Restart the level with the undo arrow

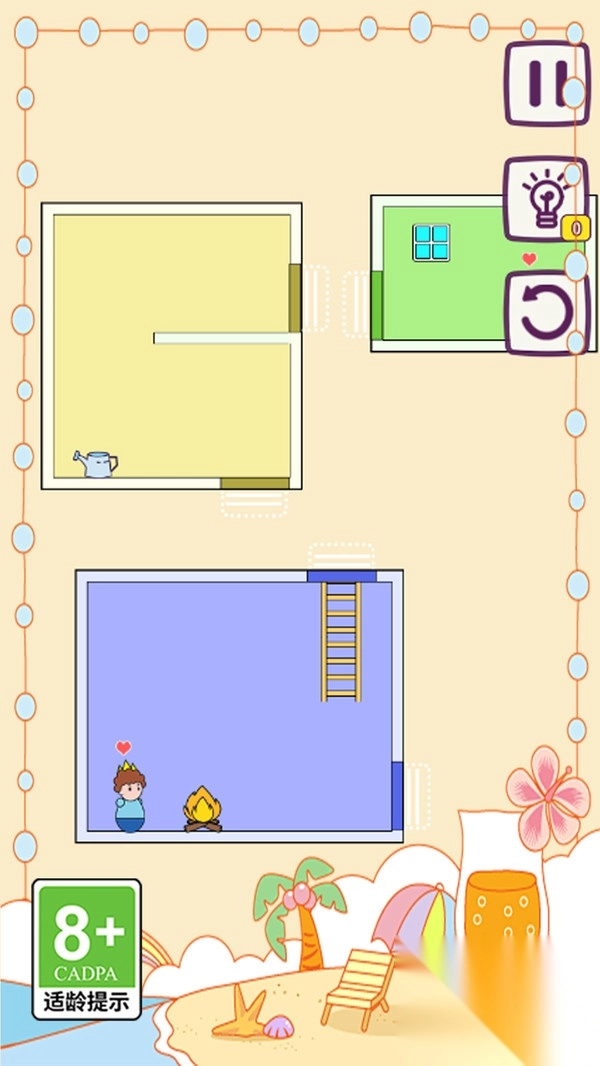pos(546,313)
